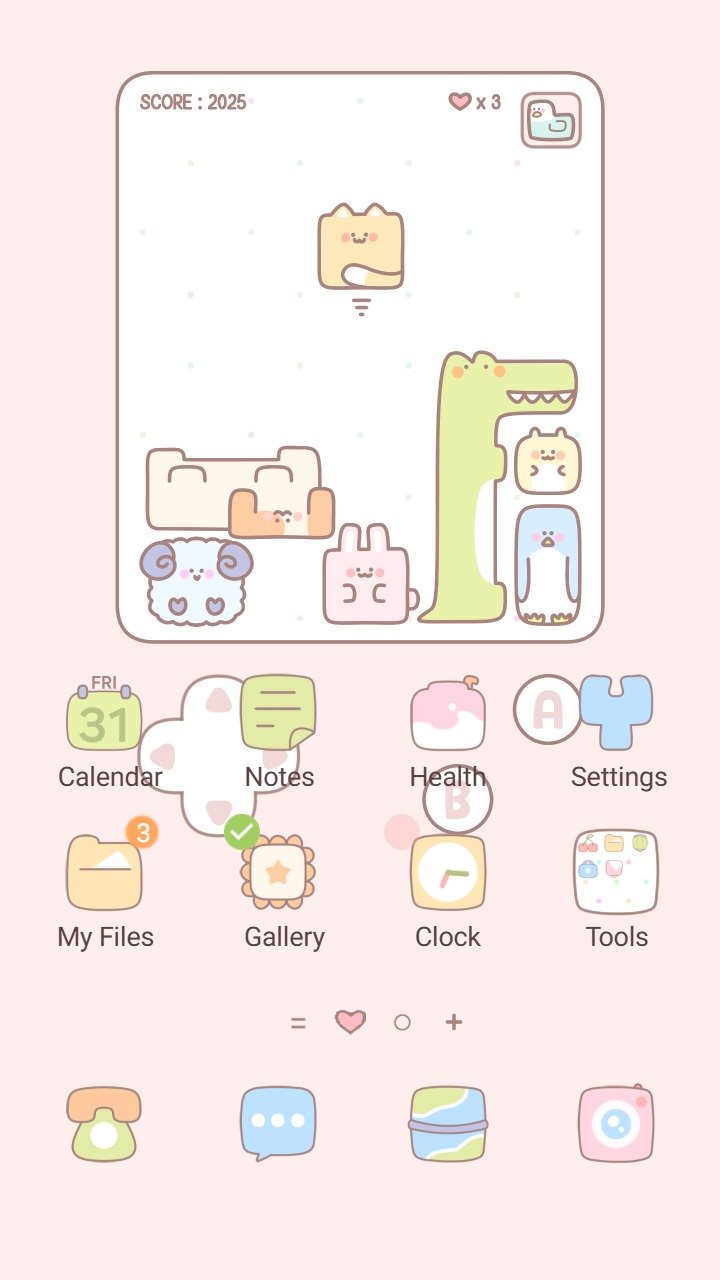Open the messages app in the dock
This screenshot has width=720, height=1280.
coord(278,1124)
